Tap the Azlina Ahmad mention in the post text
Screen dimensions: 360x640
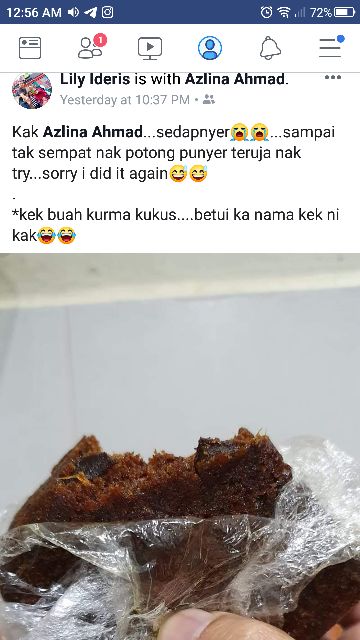click(x=93, y=132)
